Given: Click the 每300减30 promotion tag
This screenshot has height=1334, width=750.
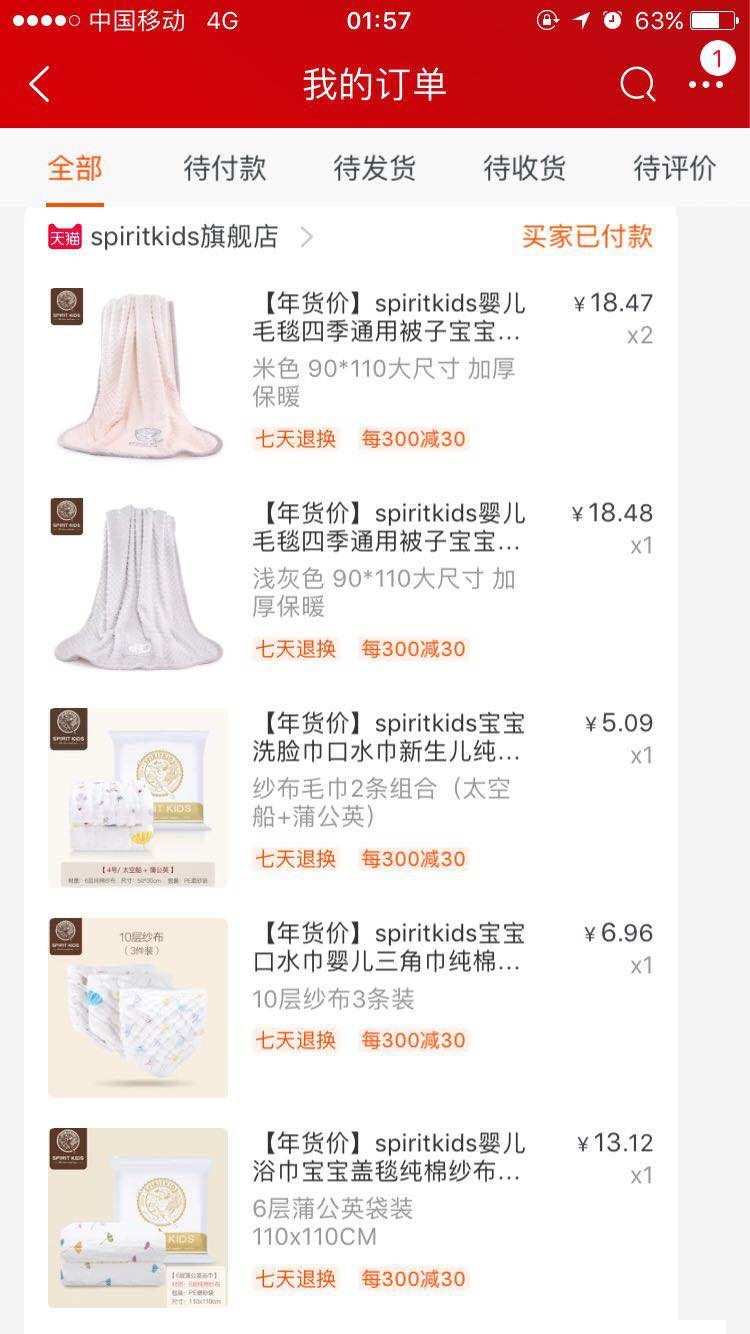Looking at the screenshot, I should pos(411,438).
